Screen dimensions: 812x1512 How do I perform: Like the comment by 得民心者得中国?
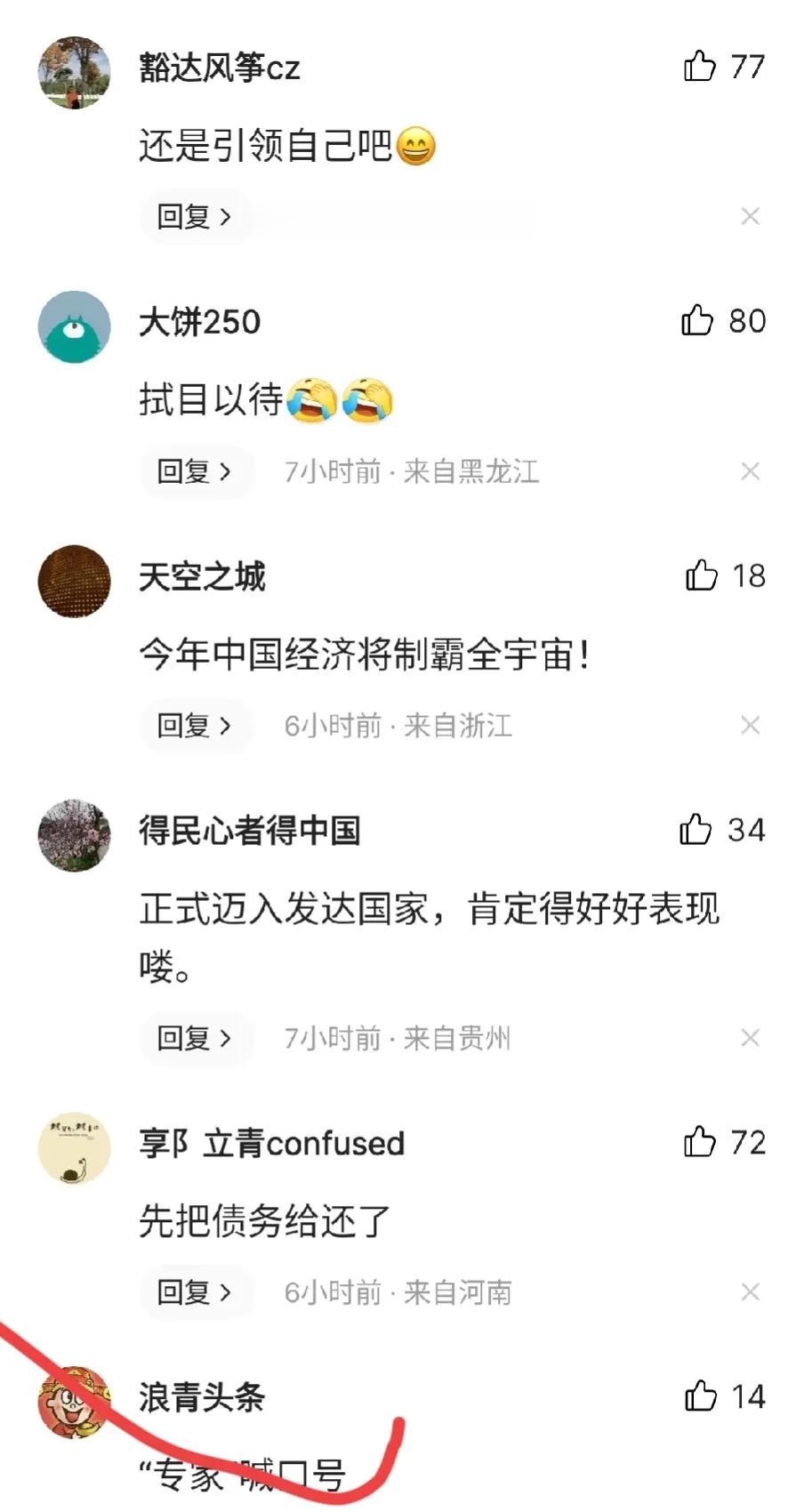click(x=695, y=830)
